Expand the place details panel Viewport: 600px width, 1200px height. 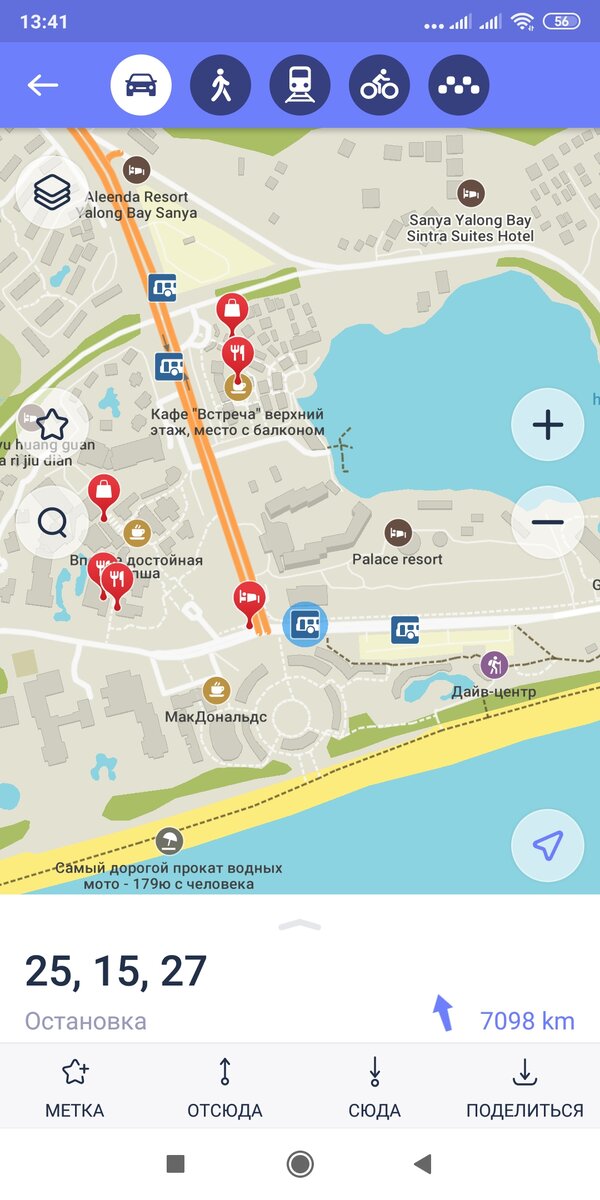point(300,925)
